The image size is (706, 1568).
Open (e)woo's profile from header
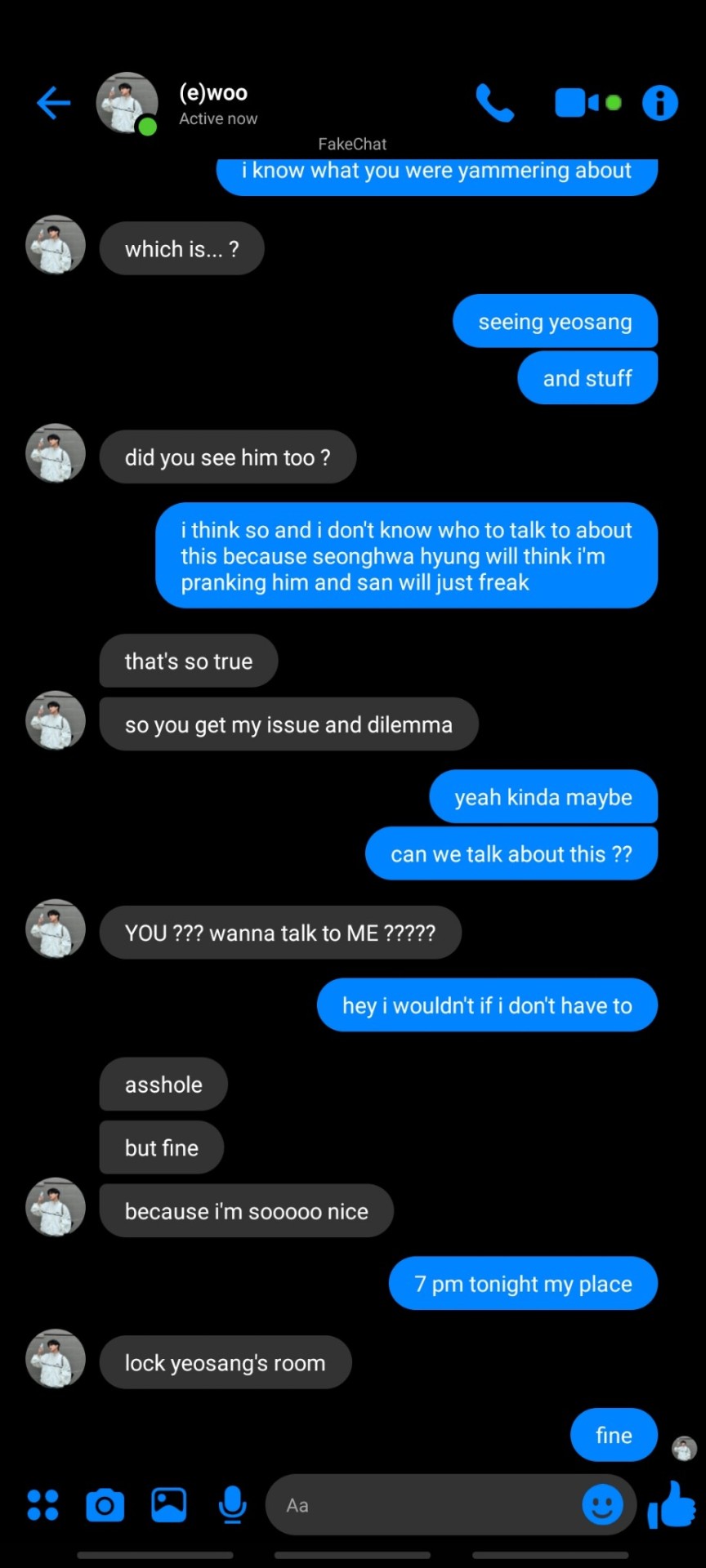[x=212, y=105]
